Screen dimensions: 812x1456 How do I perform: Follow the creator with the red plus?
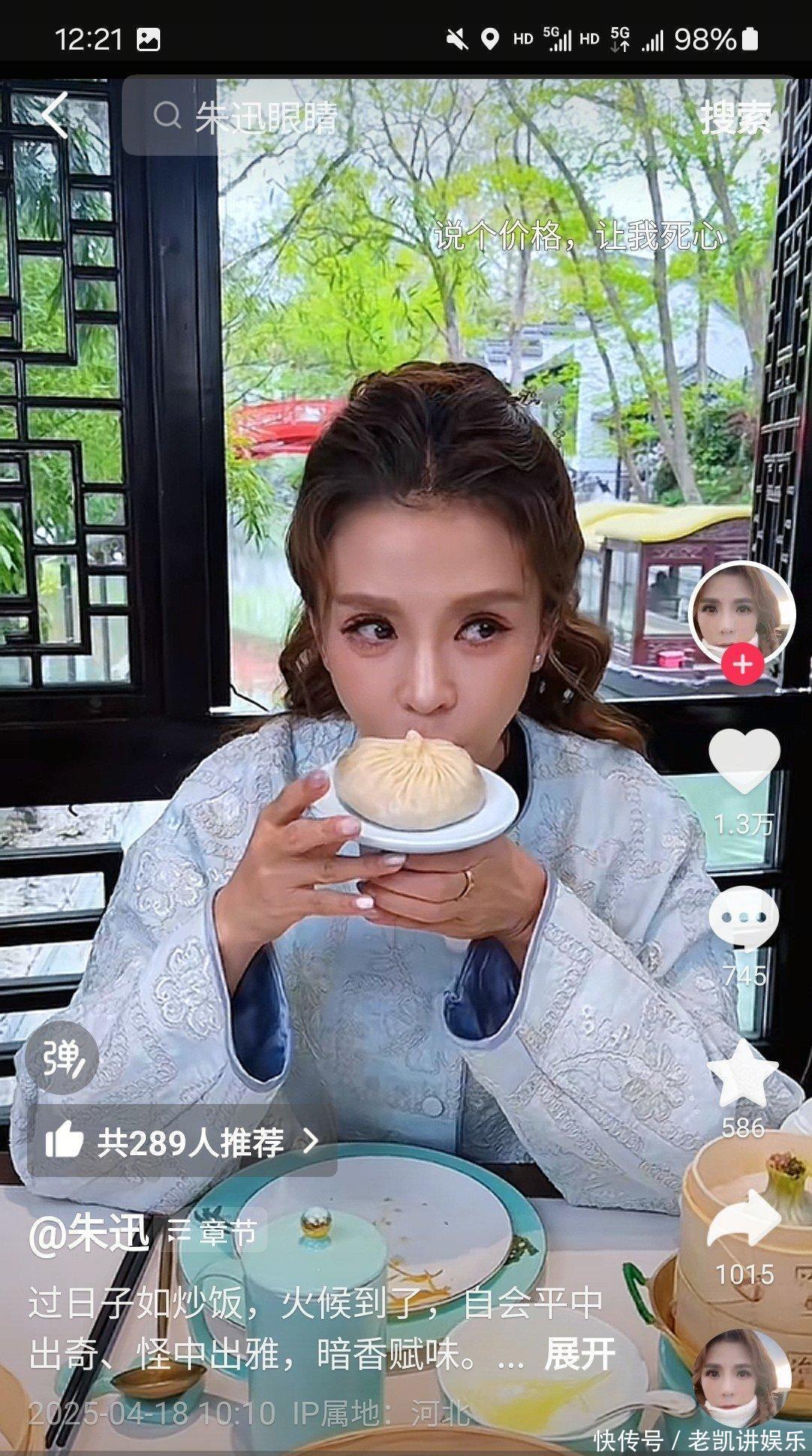click(742, 665)
